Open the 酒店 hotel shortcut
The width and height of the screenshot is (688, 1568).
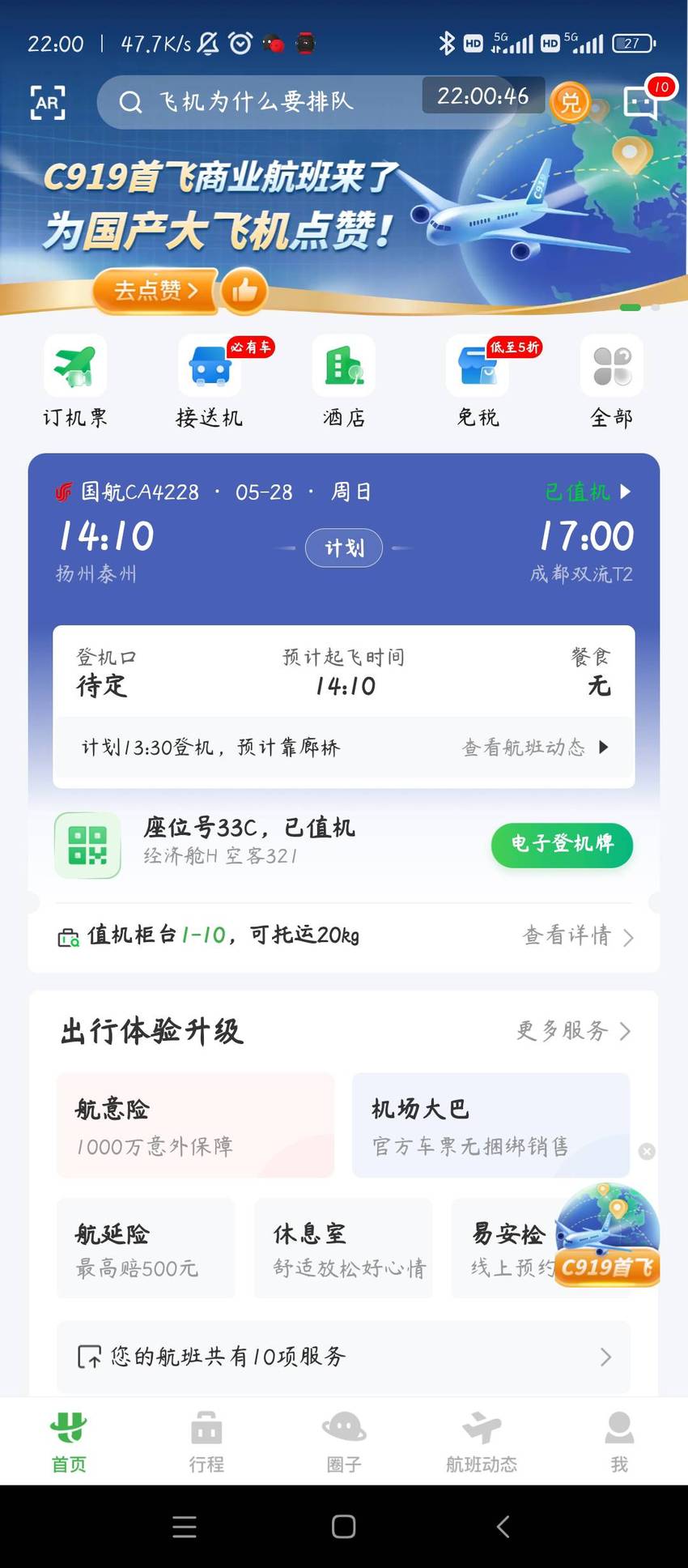click(x=344, y=382)
